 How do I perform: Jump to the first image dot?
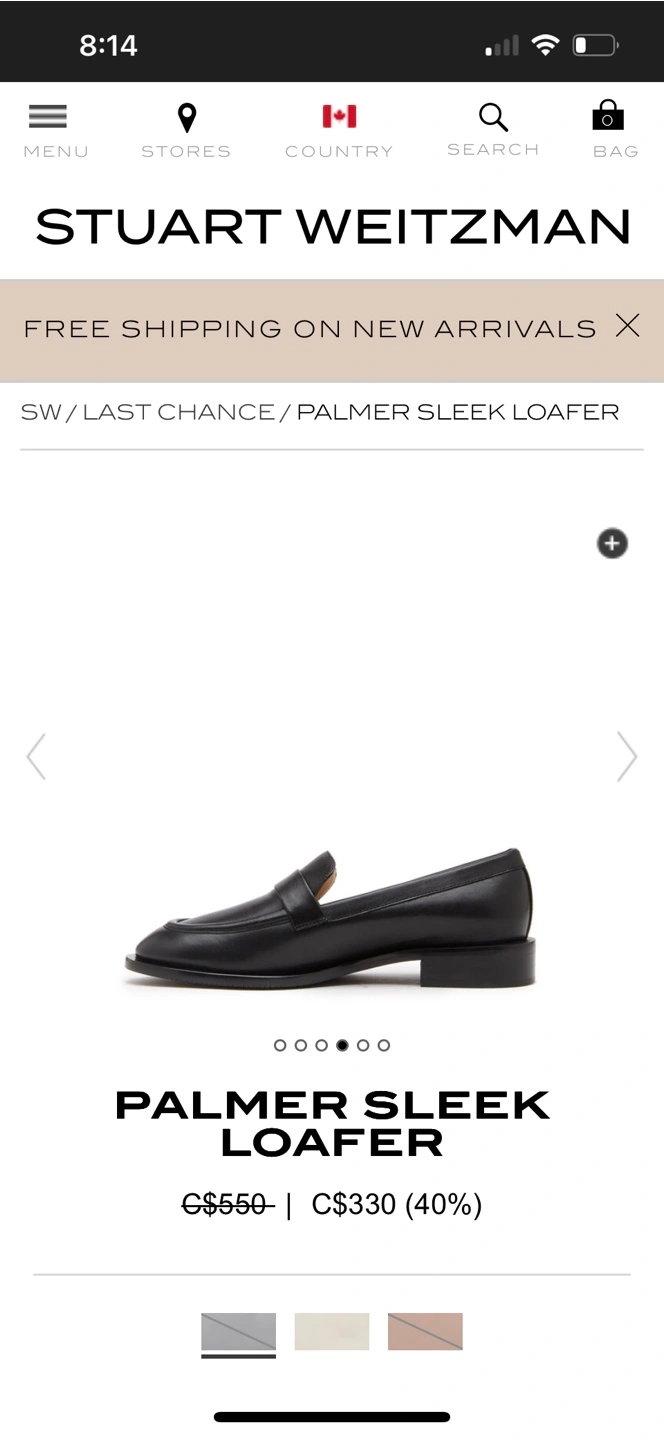coord(280,1045)
